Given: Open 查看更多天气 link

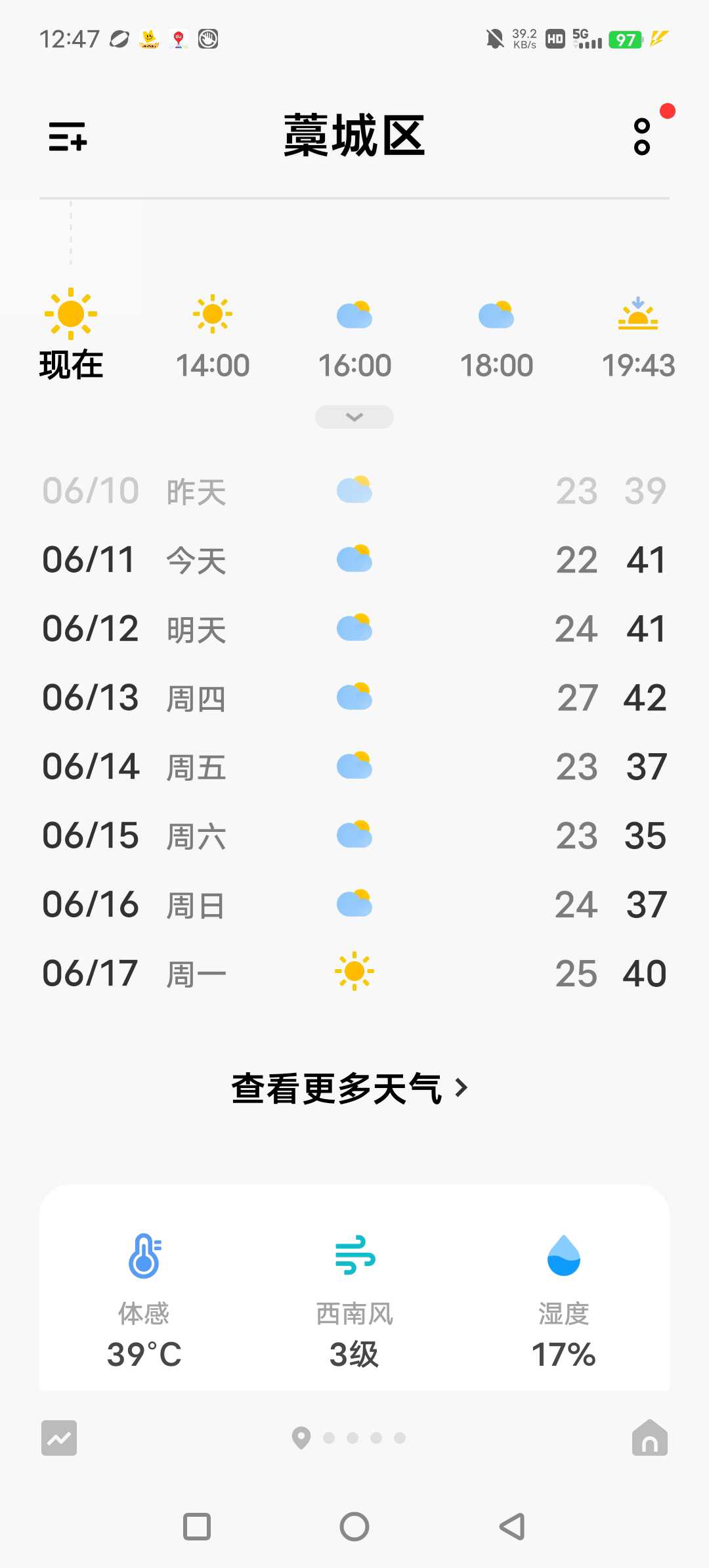Looking at the screenshot, I should point(350,1088).
